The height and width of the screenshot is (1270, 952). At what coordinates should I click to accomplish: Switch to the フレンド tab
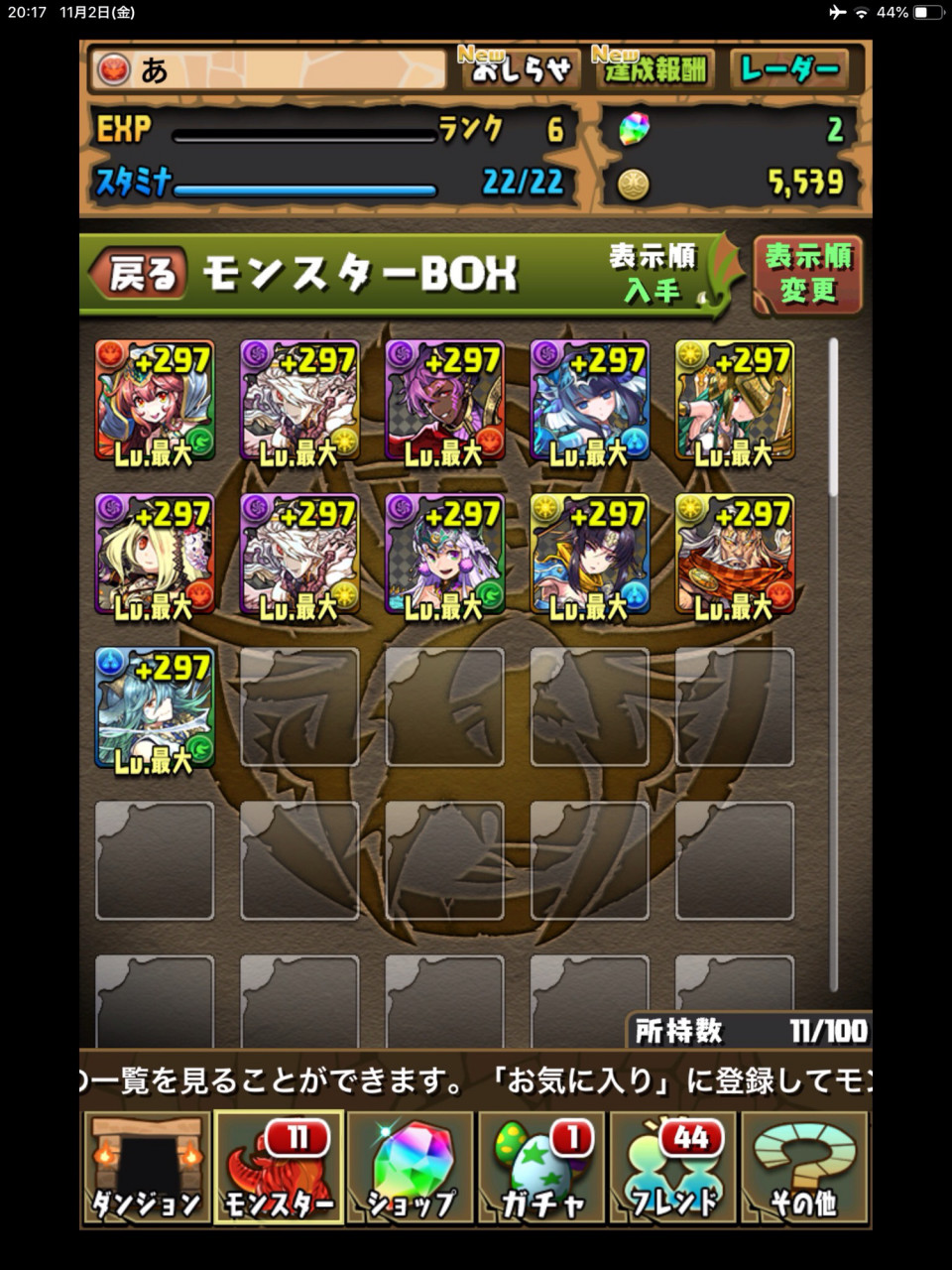[673, 1168]
